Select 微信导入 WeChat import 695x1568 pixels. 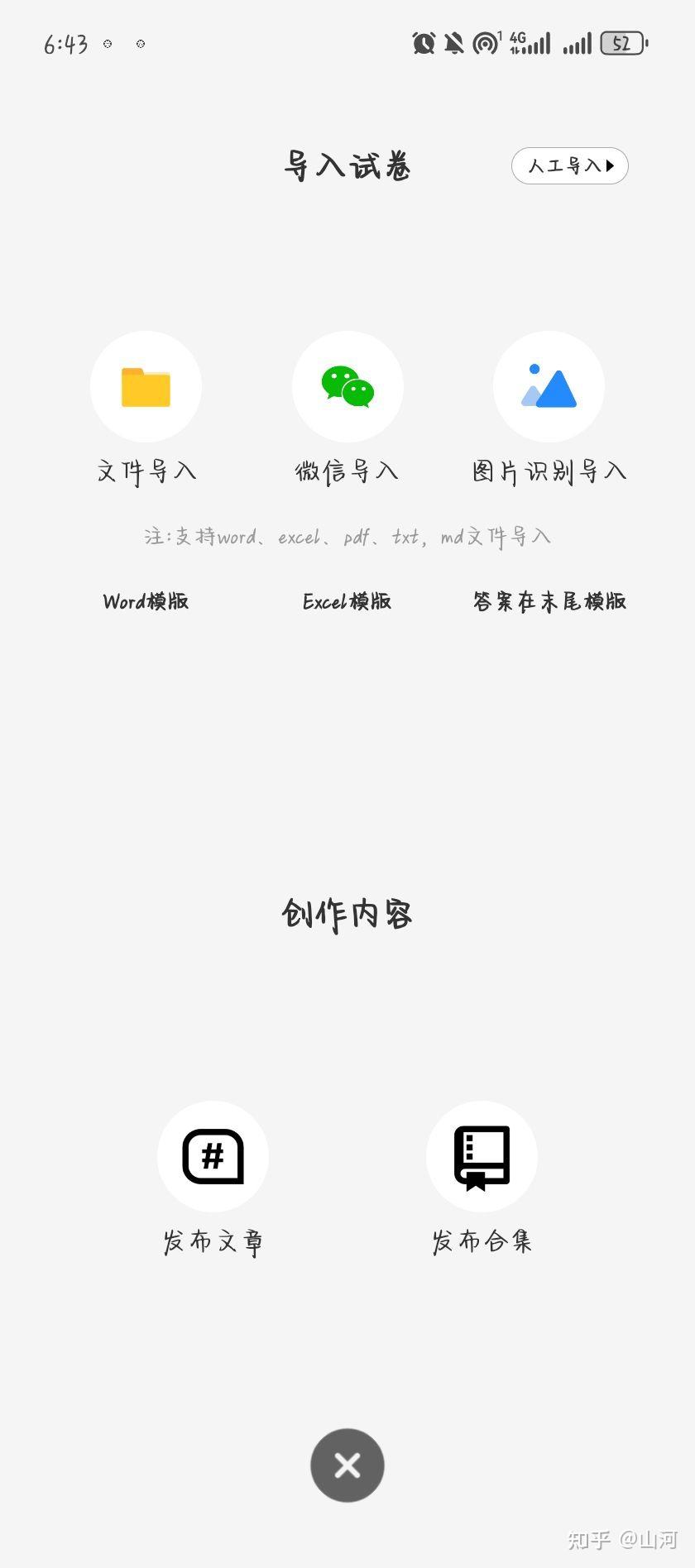[347, 387]
